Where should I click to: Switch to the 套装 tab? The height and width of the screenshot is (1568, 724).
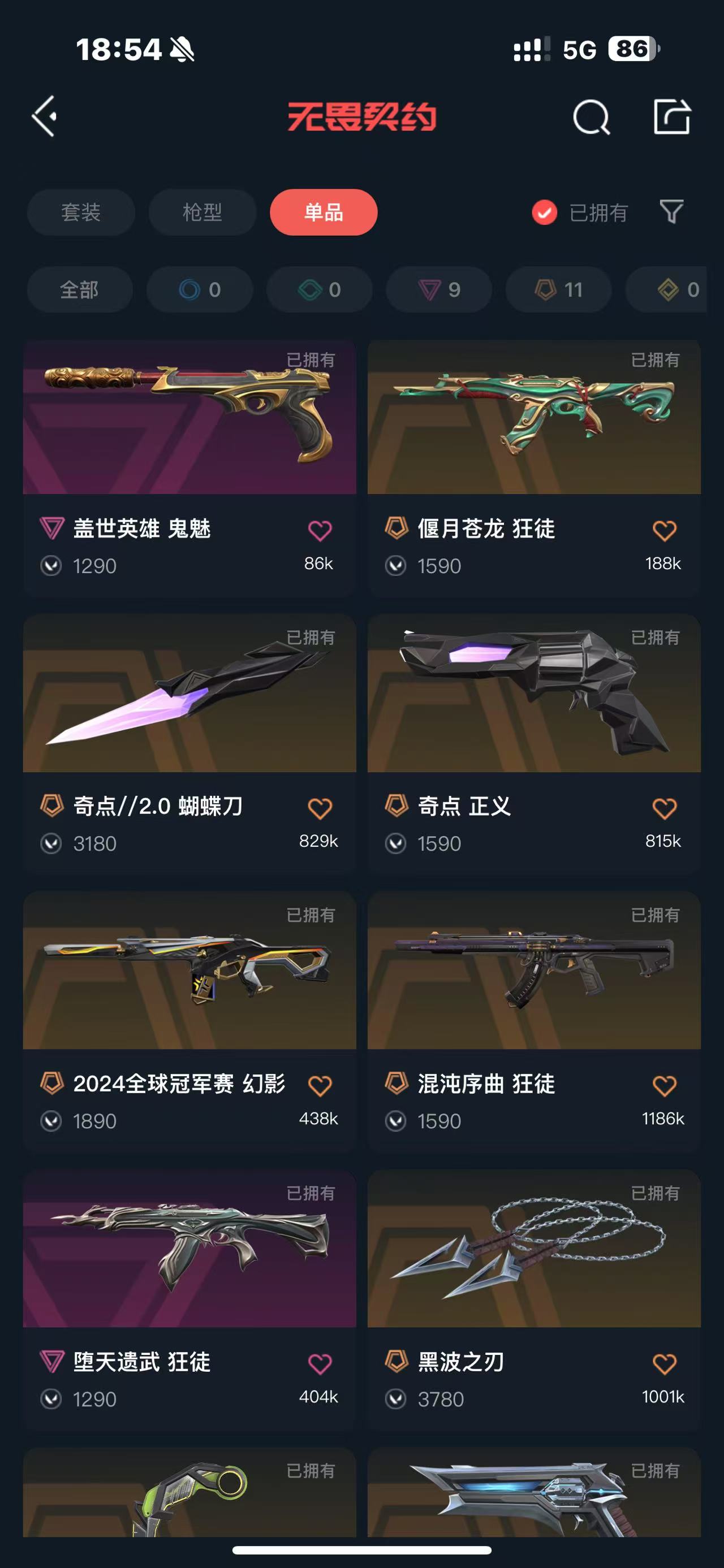[81, 213]
